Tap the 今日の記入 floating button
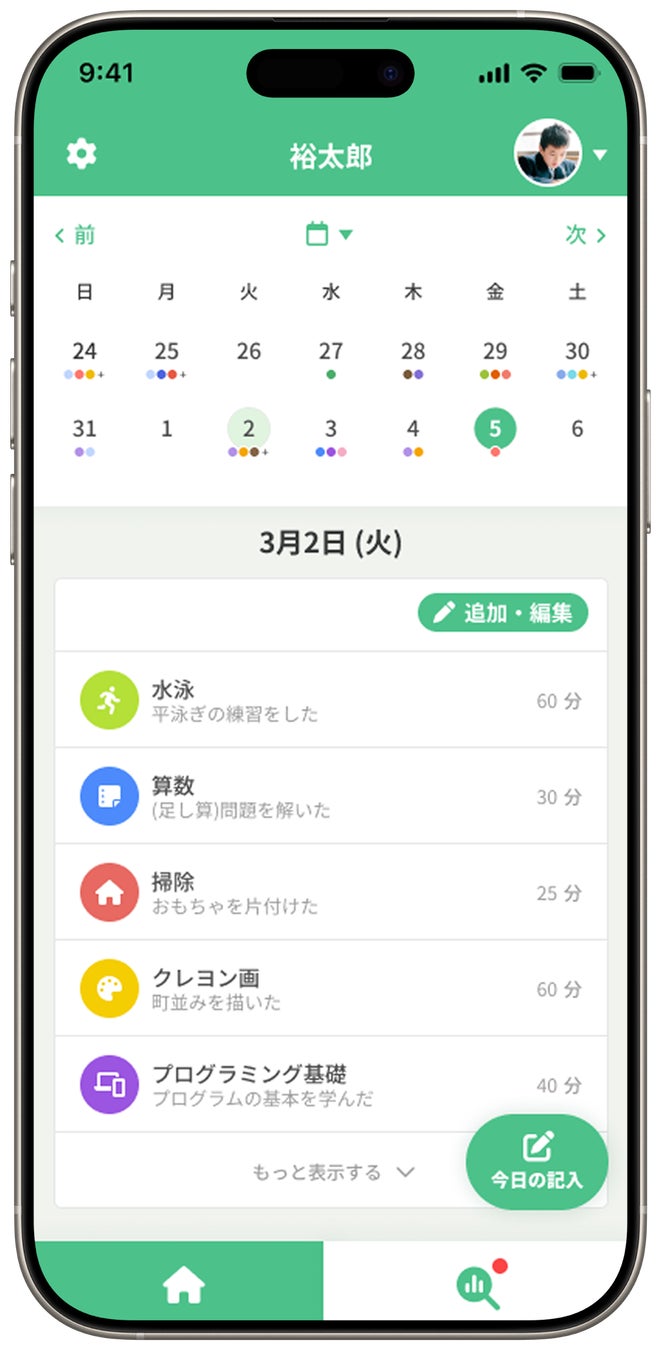Viewport: 661px width, 1350px height. 537,1162
